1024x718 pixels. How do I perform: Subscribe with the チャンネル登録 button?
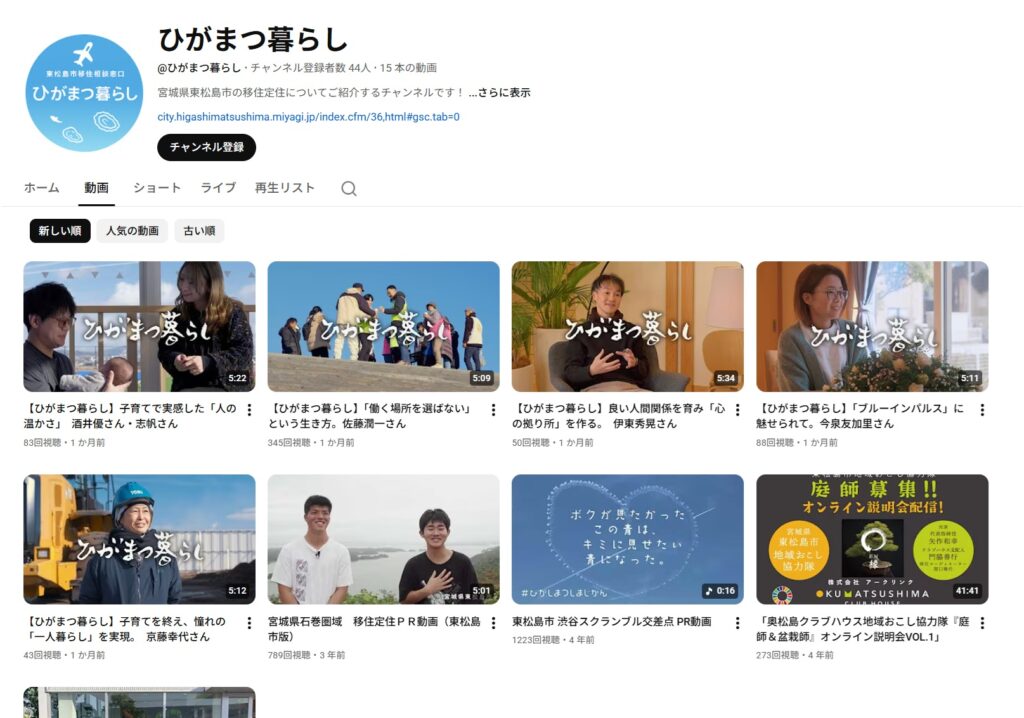pyautogui.click(x=206, y=147)
